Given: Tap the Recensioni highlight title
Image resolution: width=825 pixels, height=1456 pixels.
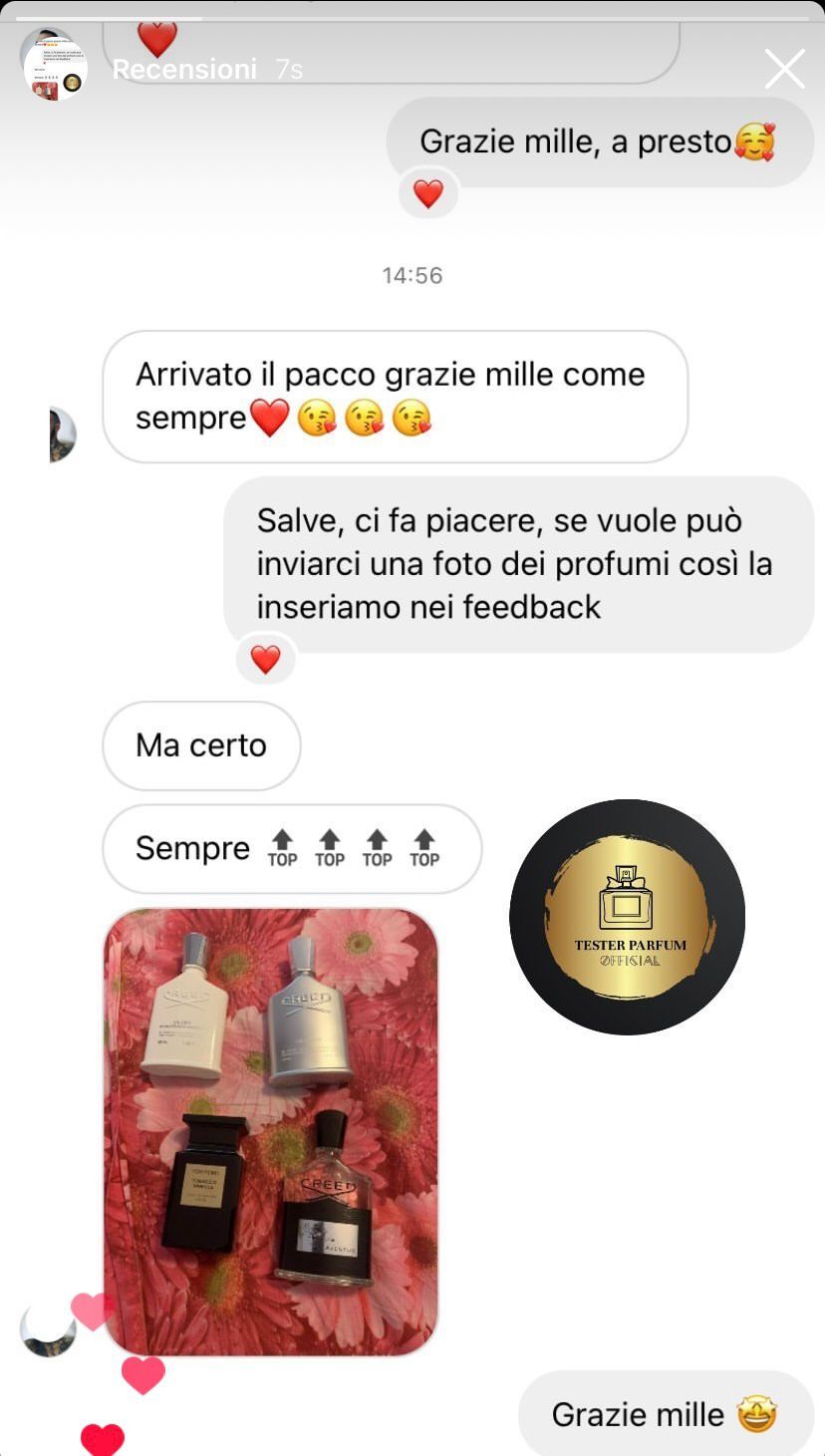Looking at the screenshot, I should 184,69.
